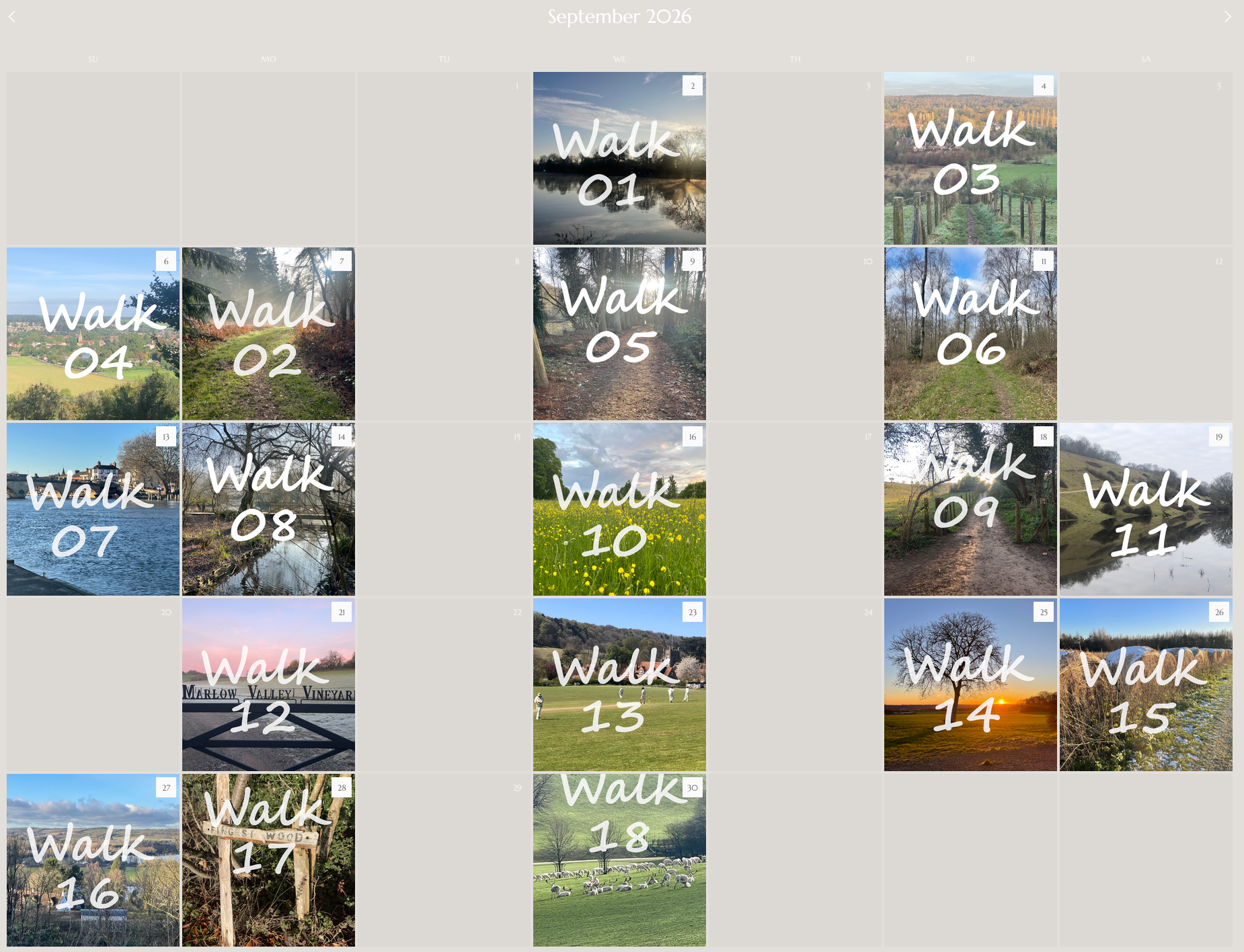The image size is (1244, 952).
Task: View the Walk 10 wildflower meadow tile
Action: pos(619,509)
